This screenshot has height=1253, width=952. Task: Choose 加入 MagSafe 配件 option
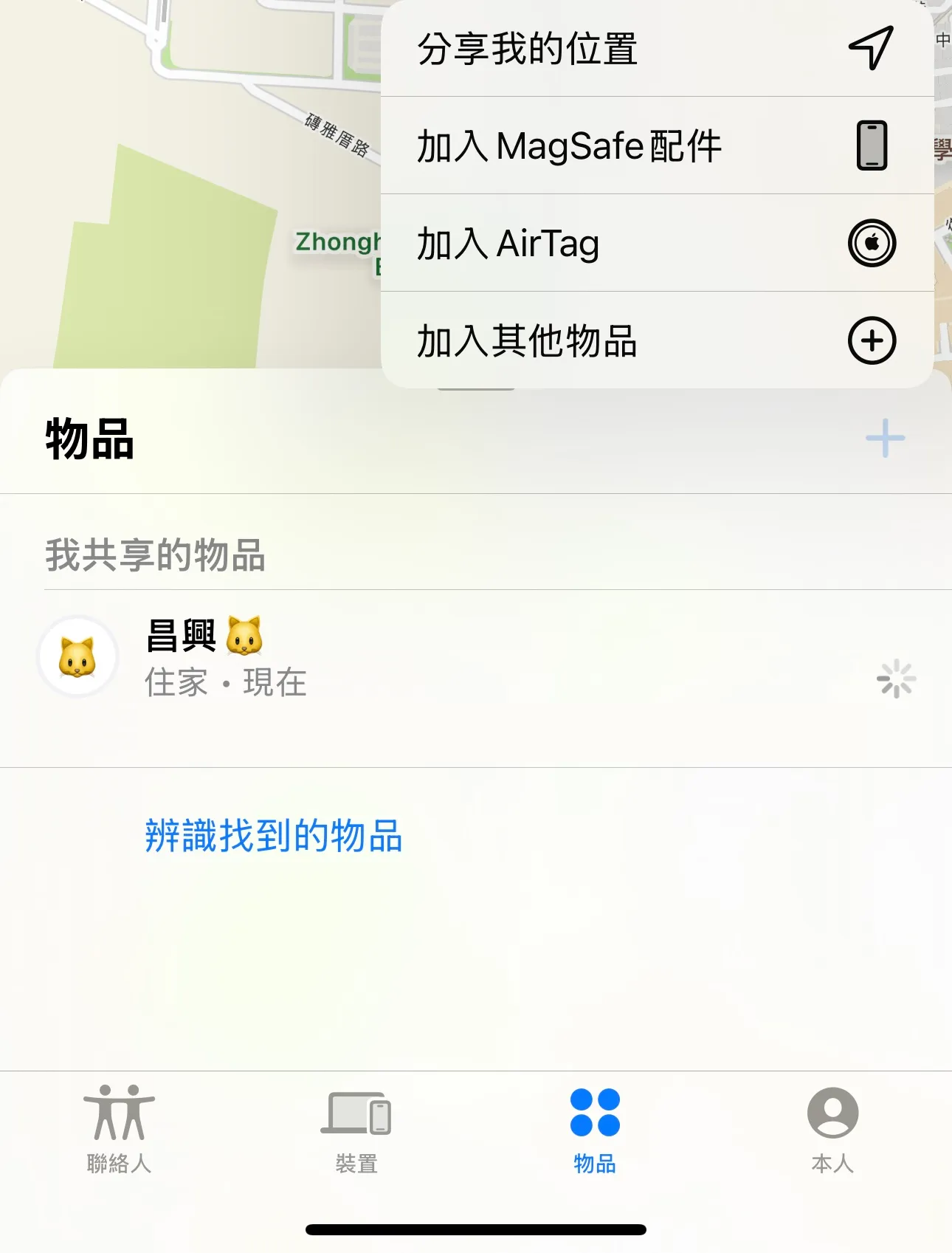coord(657,145)
